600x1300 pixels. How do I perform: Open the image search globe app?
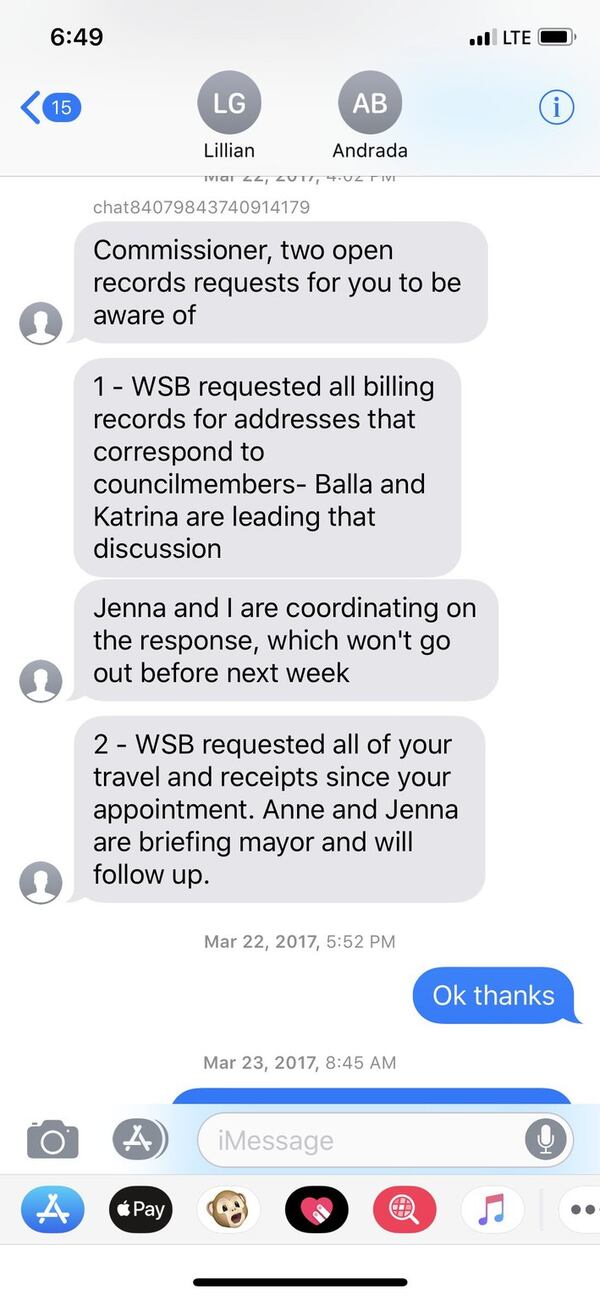[404, 1210]
